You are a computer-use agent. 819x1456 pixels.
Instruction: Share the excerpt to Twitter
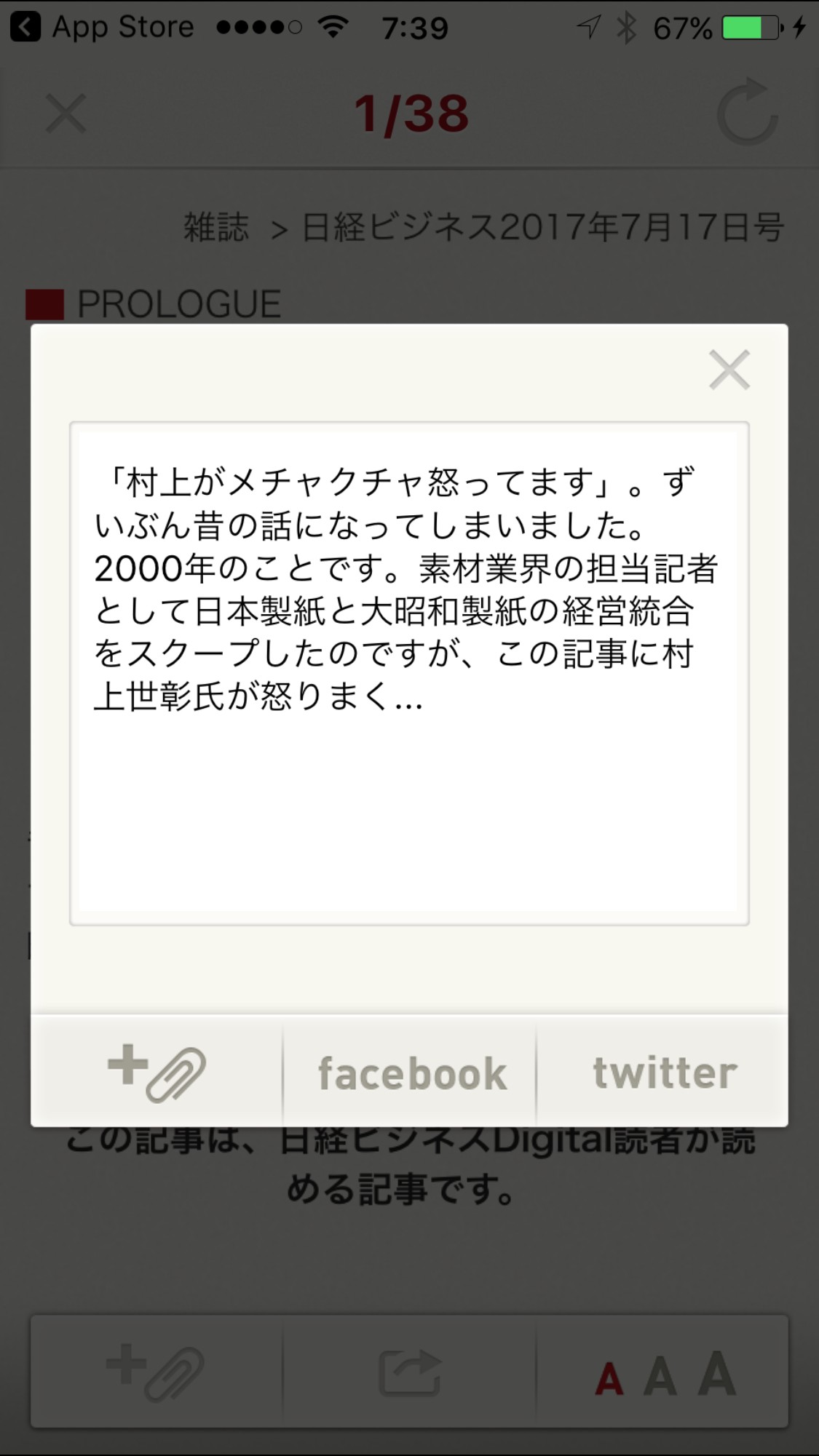coord(663,1073)
